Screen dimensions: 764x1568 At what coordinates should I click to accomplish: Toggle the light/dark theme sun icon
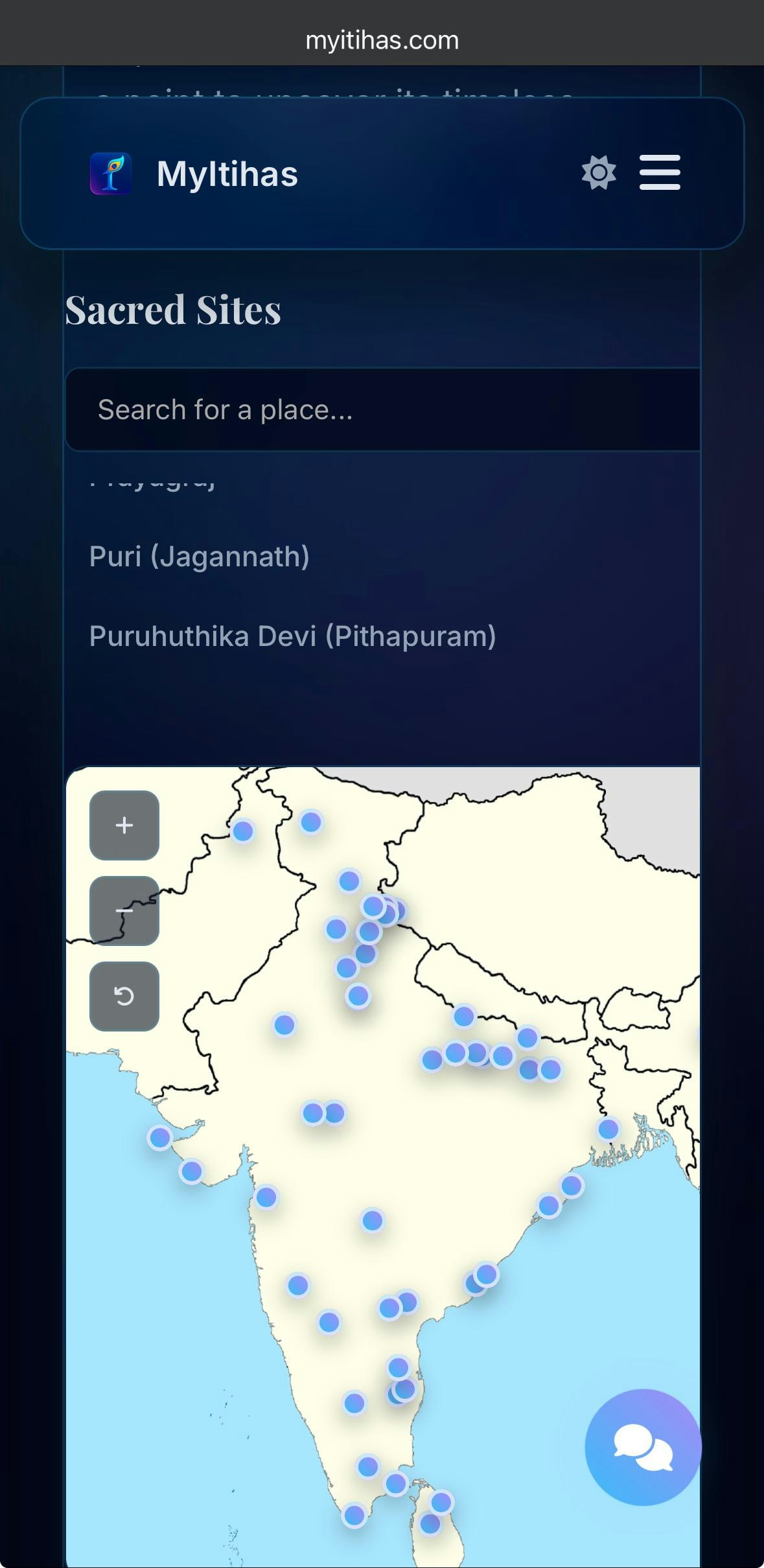tap(599, 172)
